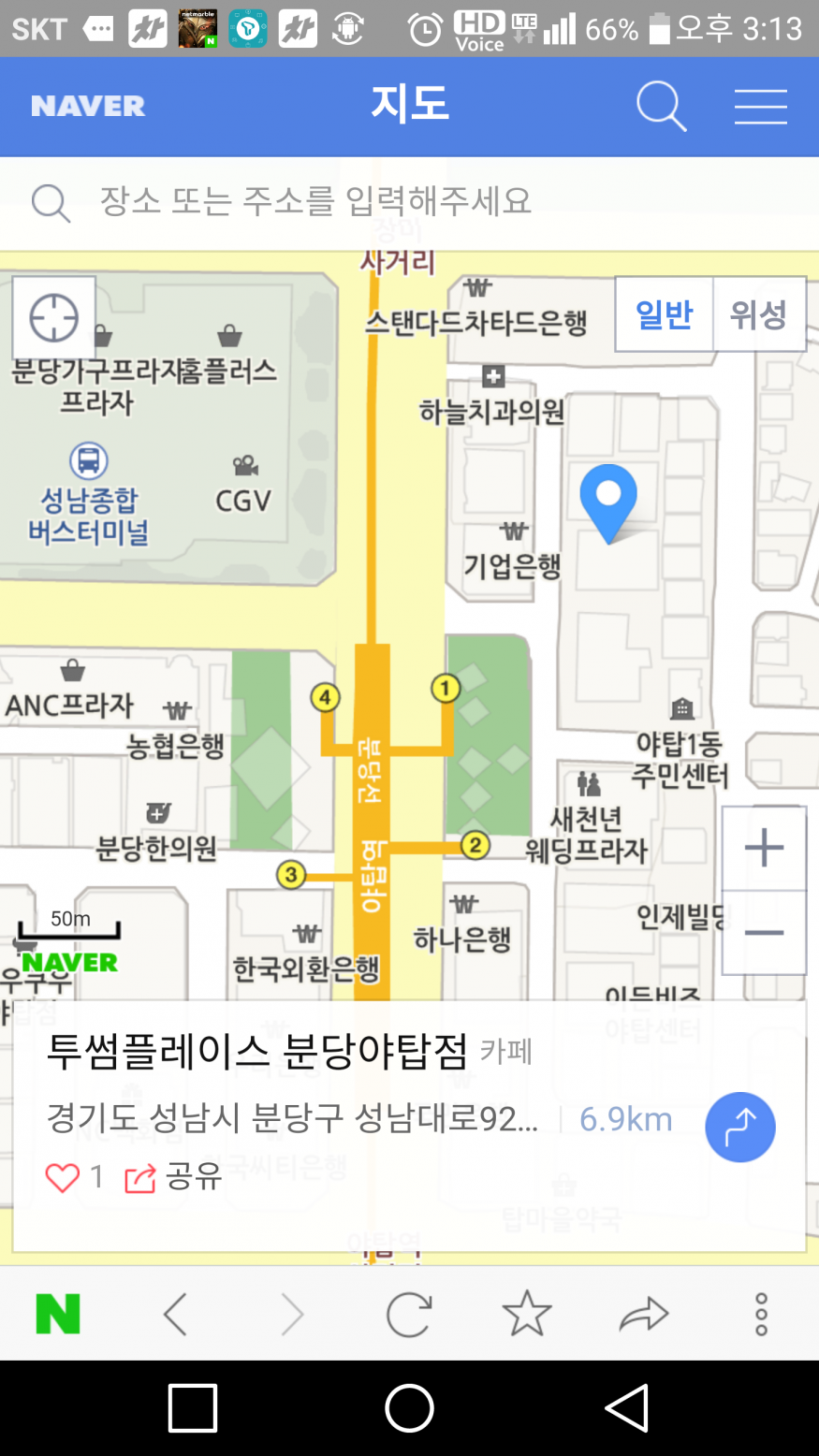
Task: Center map on my current location
Action: pos(54,318)
